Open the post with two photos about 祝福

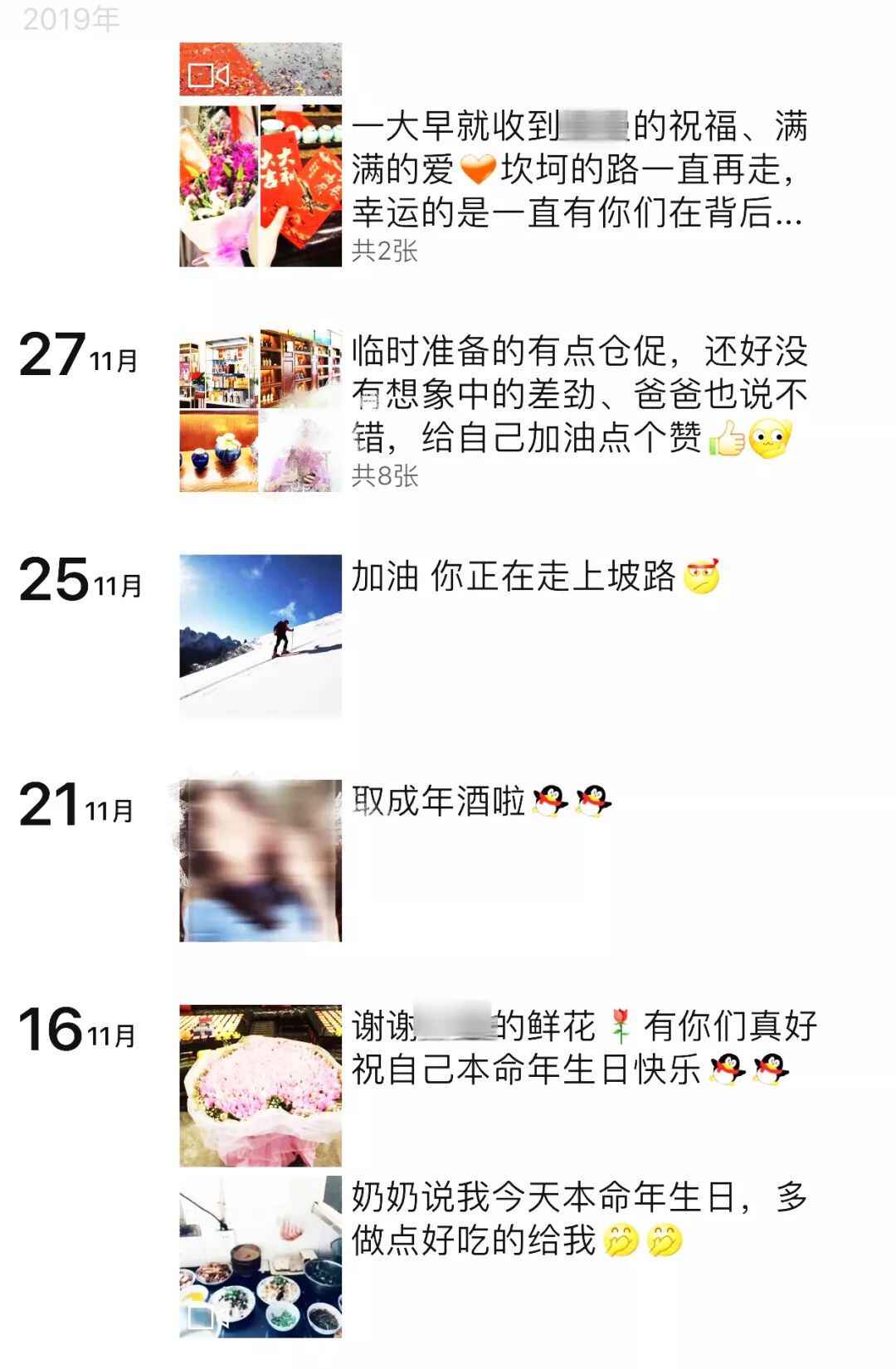tap(261, 186)
